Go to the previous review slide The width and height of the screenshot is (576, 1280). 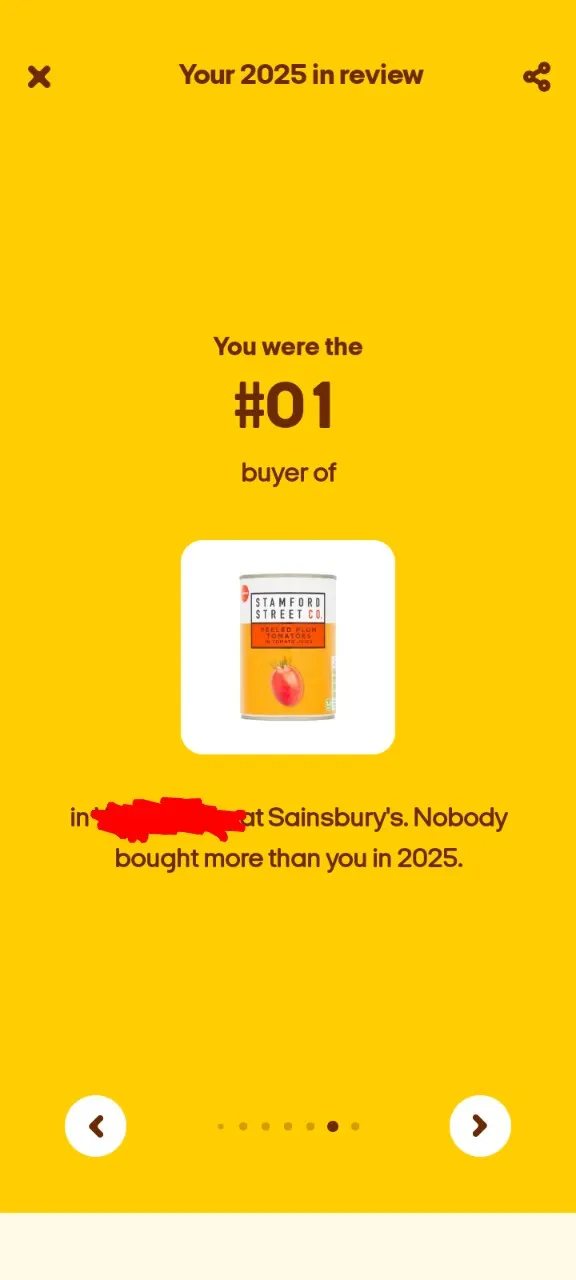coord(96,1126)
